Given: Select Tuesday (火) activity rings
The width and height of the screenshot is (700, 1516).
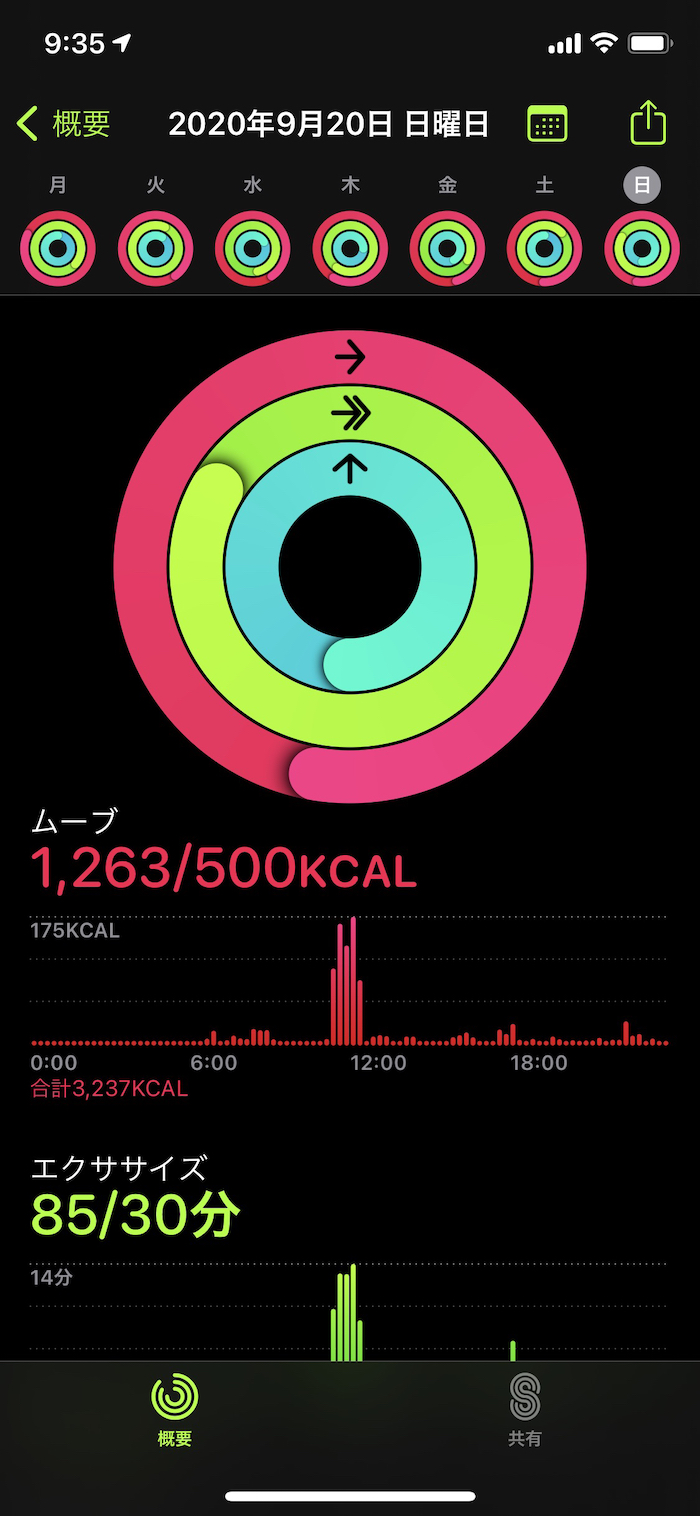Looking at the screenshot, I should pyautogui.click(x=155, y=248).
